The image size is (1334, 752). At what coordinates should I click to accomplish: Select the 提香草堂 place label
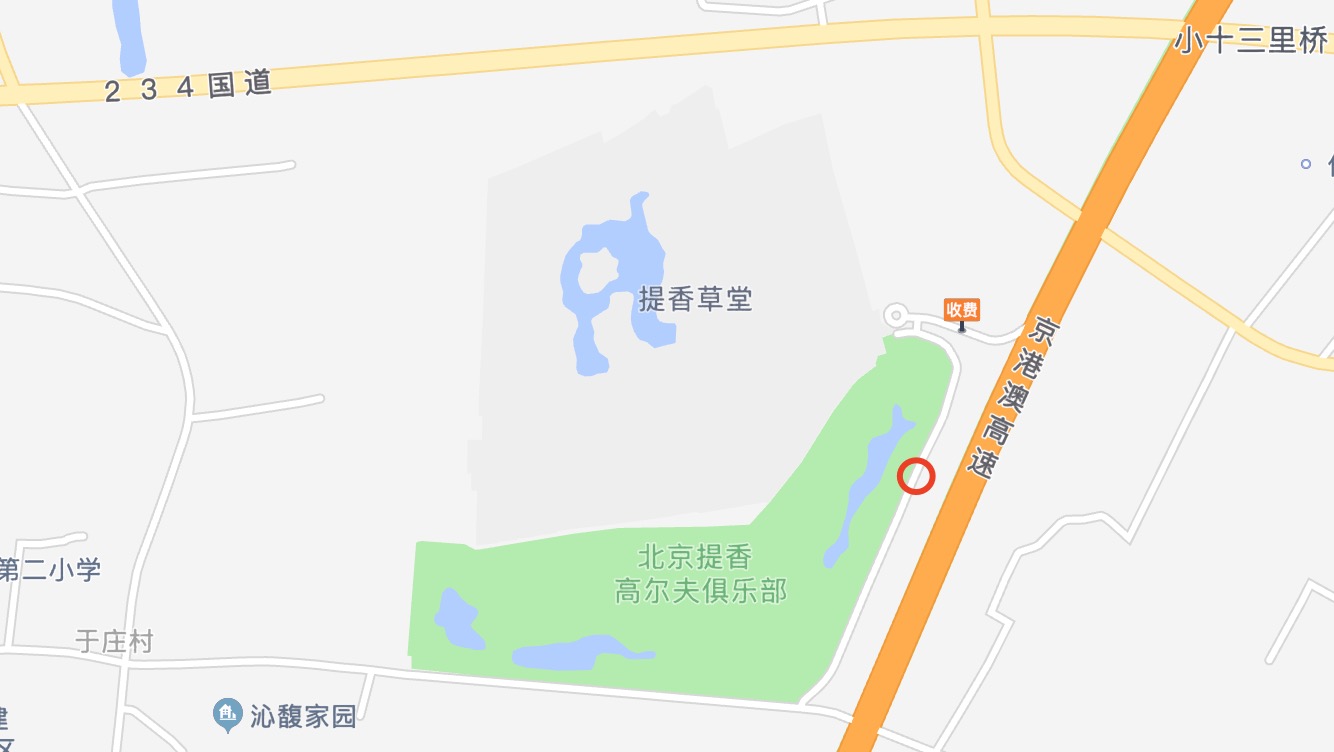(x=695, y=298)
